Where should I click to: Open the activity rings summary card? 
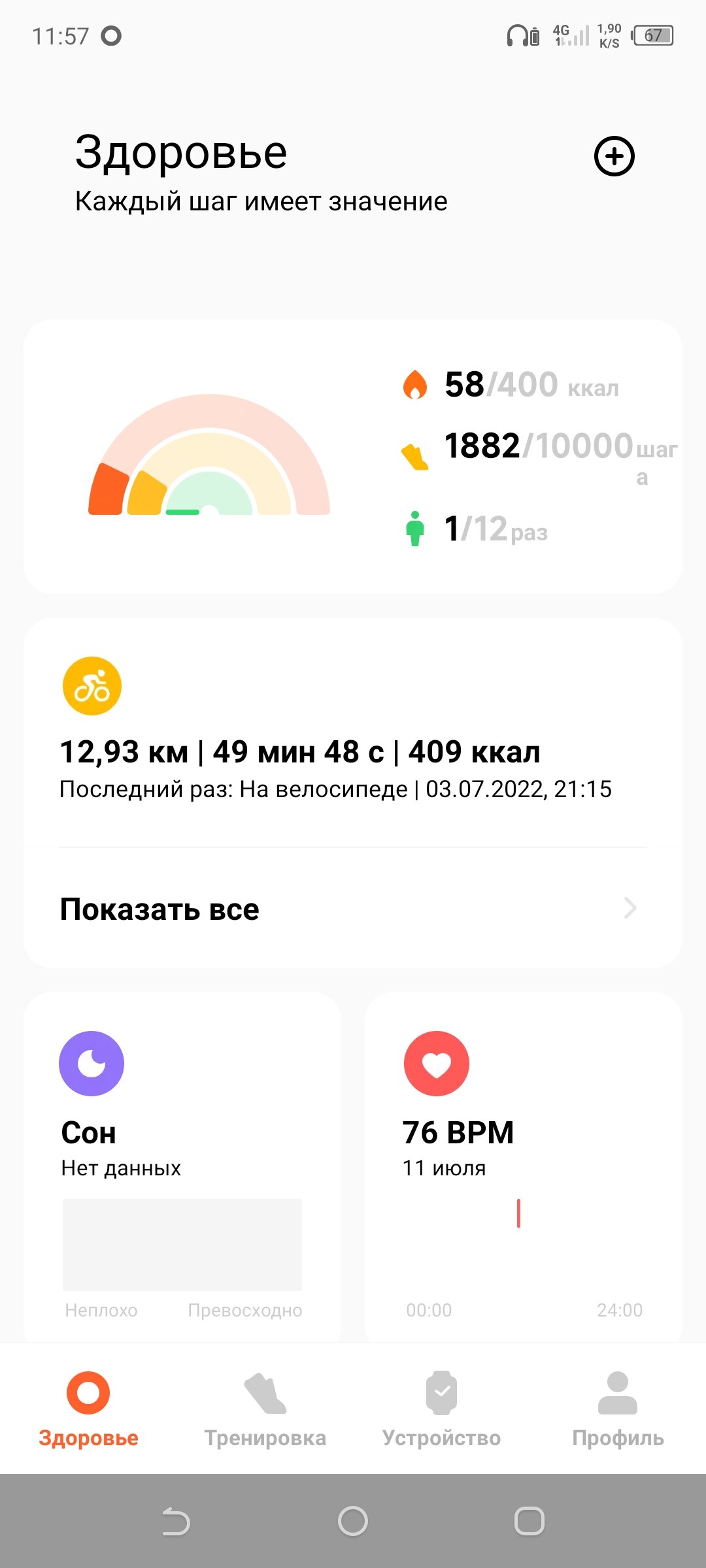coord(353,456)
